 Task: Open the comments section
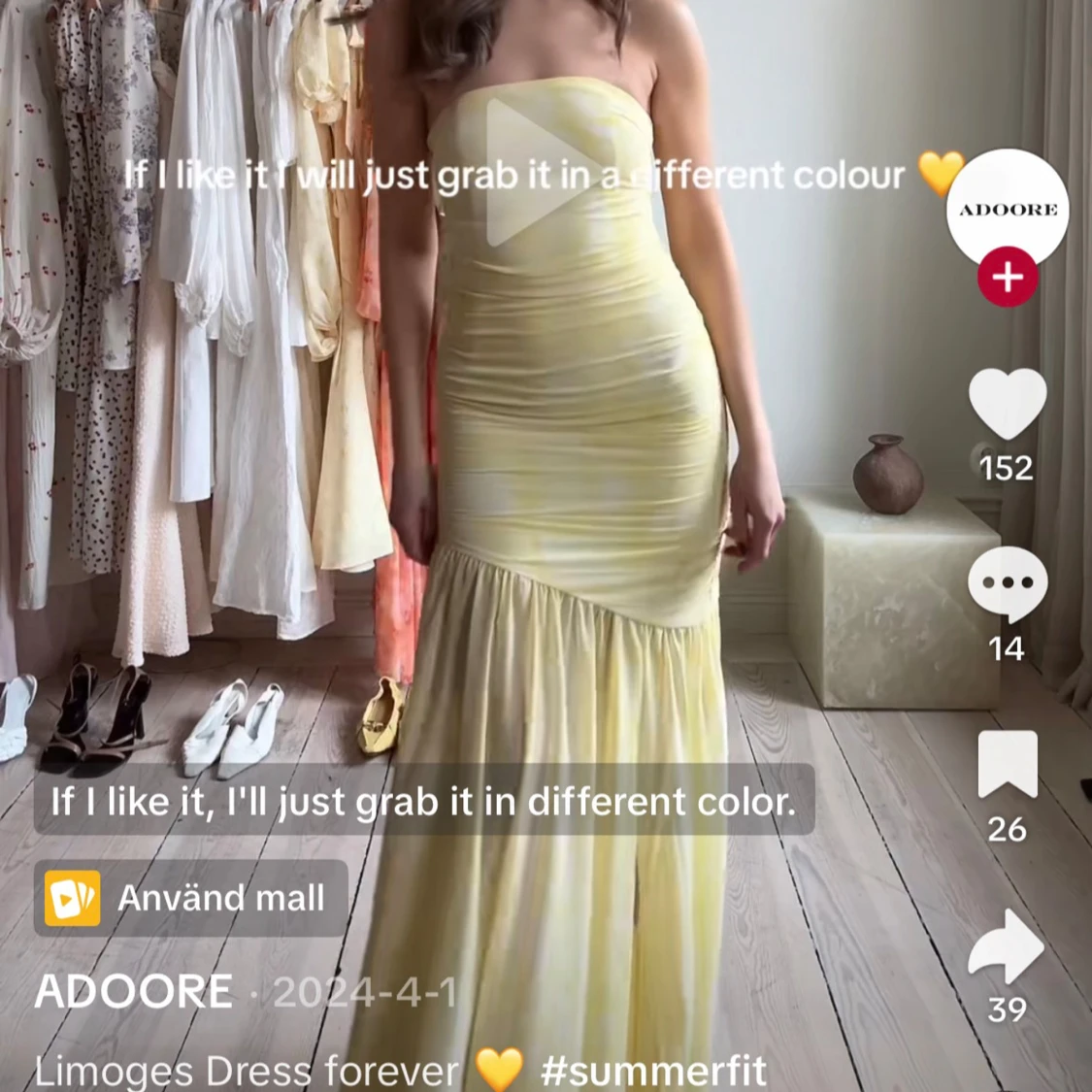[x=1008, y=584]
